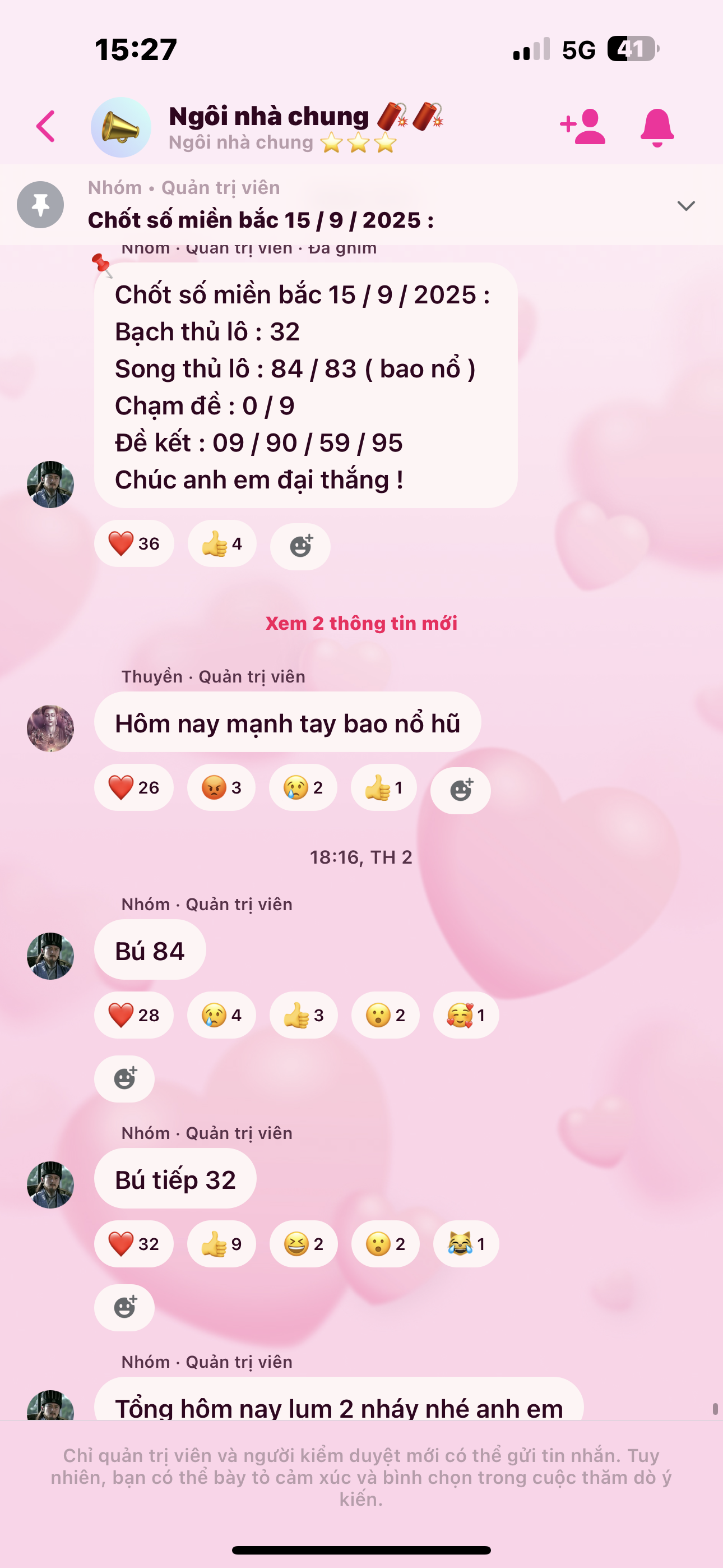Tap crying reaction 4 under Bú 84
This screenshot has height=1568, width=723.
click(221, 1014)
